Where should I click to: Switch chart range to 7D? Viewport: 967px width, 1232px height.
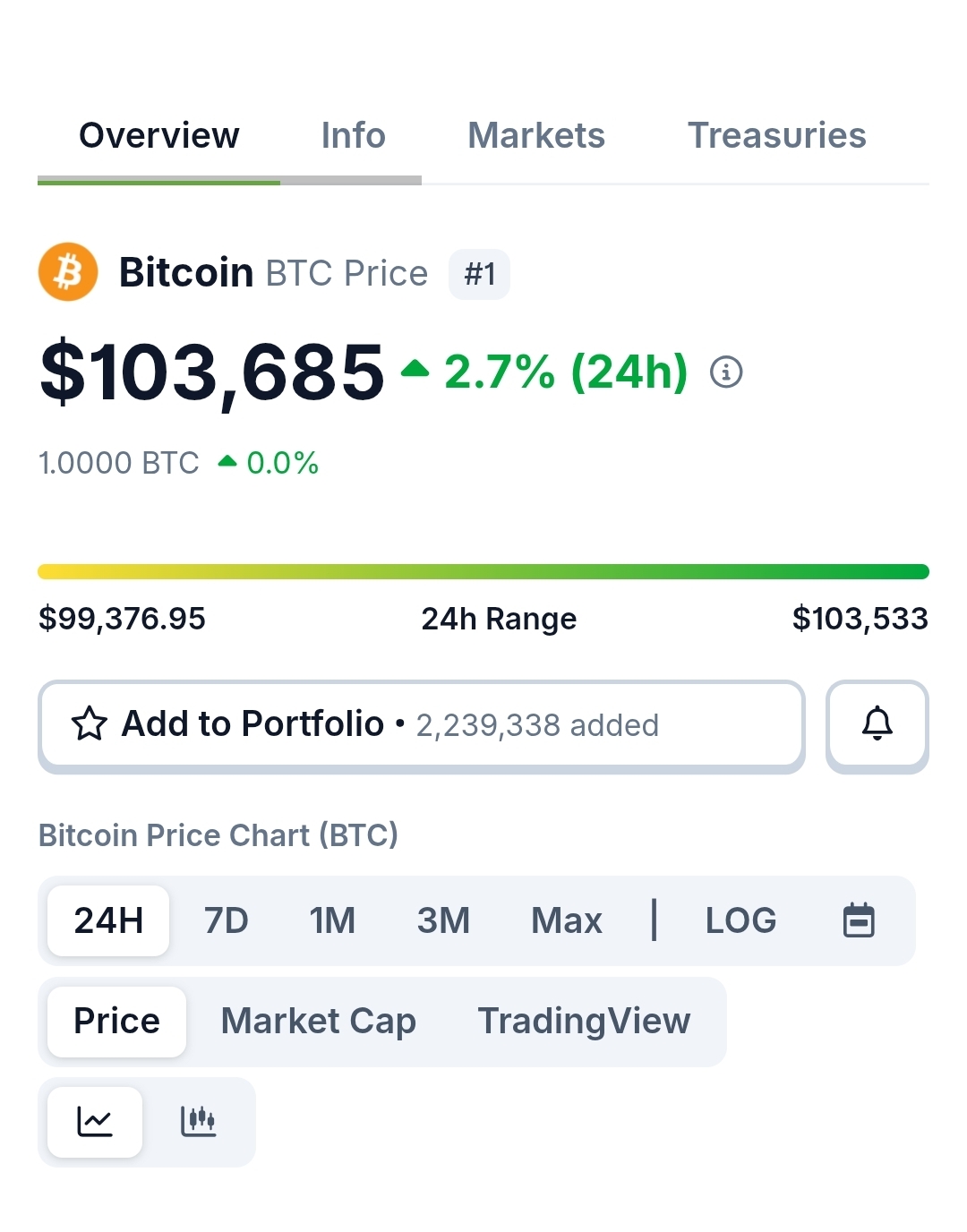coord(226,920)
